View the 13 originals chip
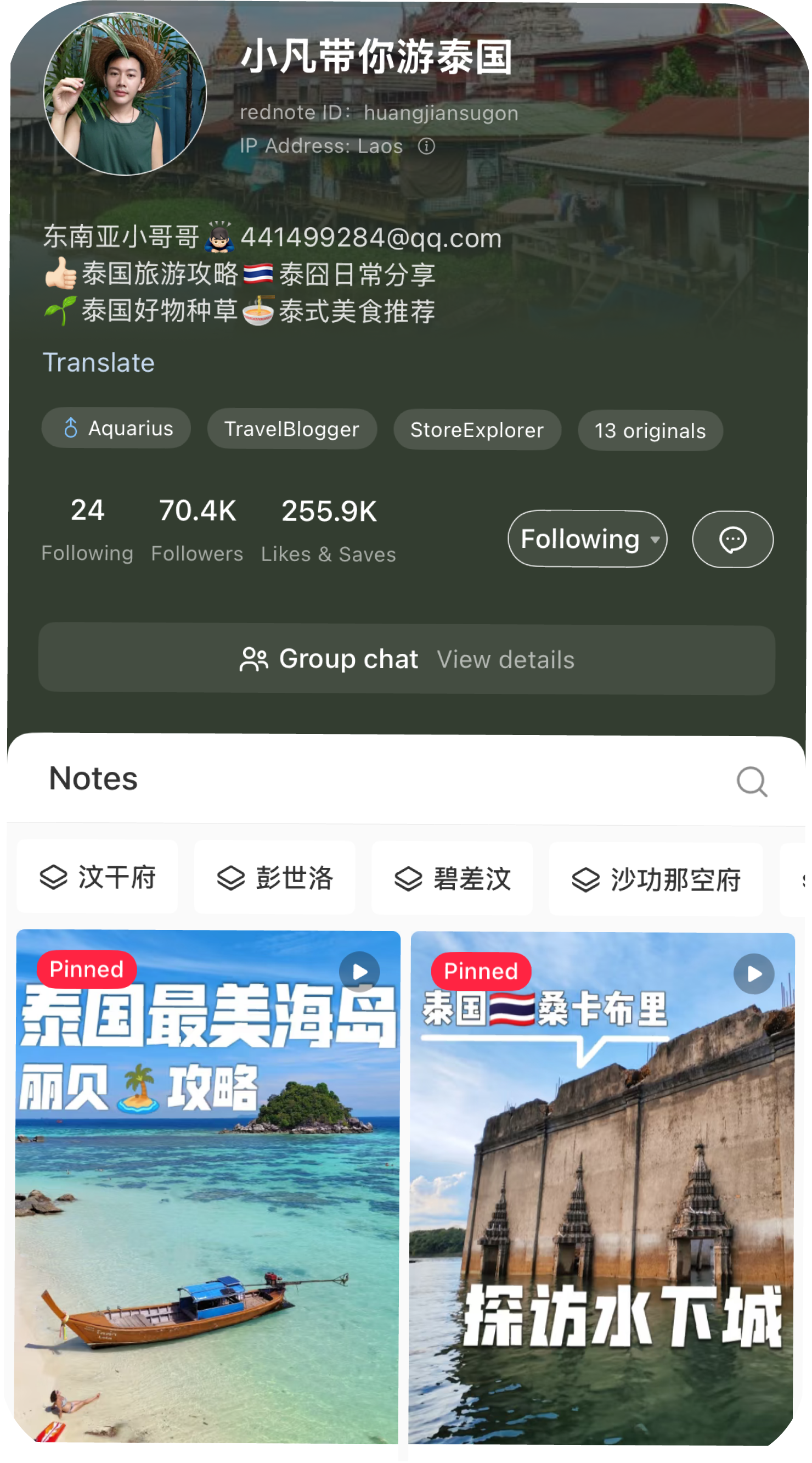The height and width of the screenshot is (1463, 812). [x=650, y=431]
